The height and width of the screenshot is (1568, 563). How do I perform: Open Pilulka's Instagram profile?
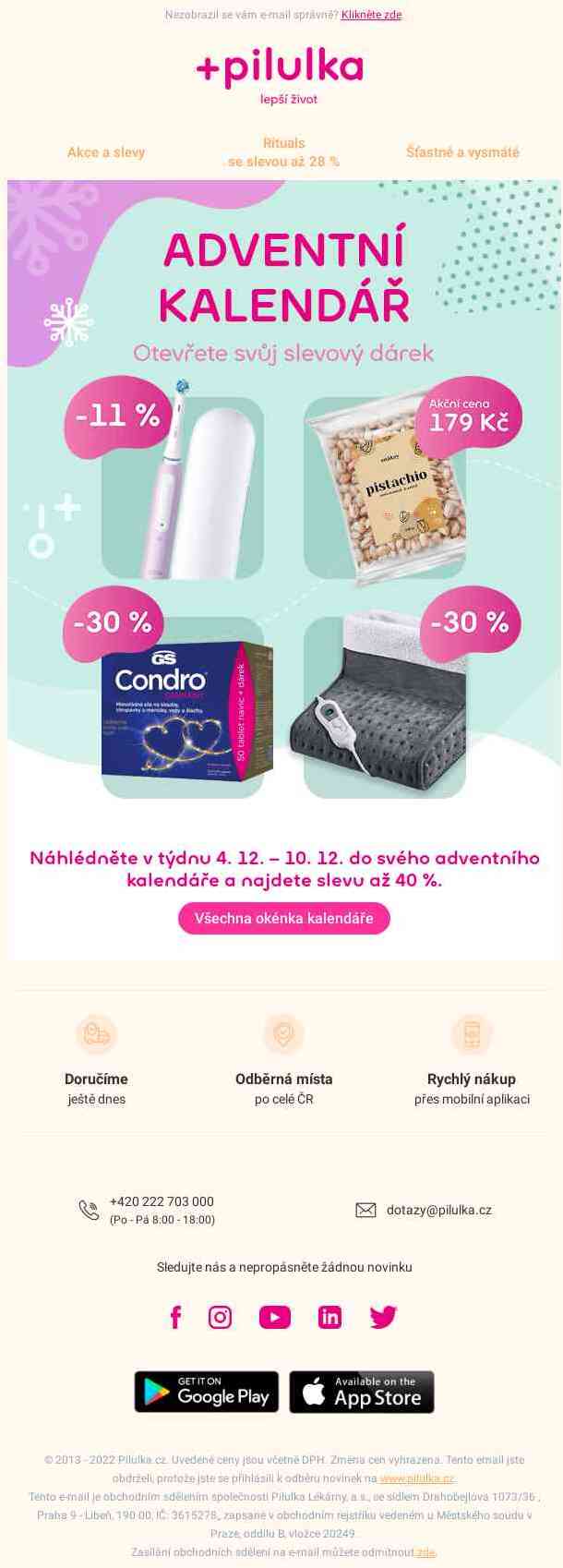(220, 1317)
